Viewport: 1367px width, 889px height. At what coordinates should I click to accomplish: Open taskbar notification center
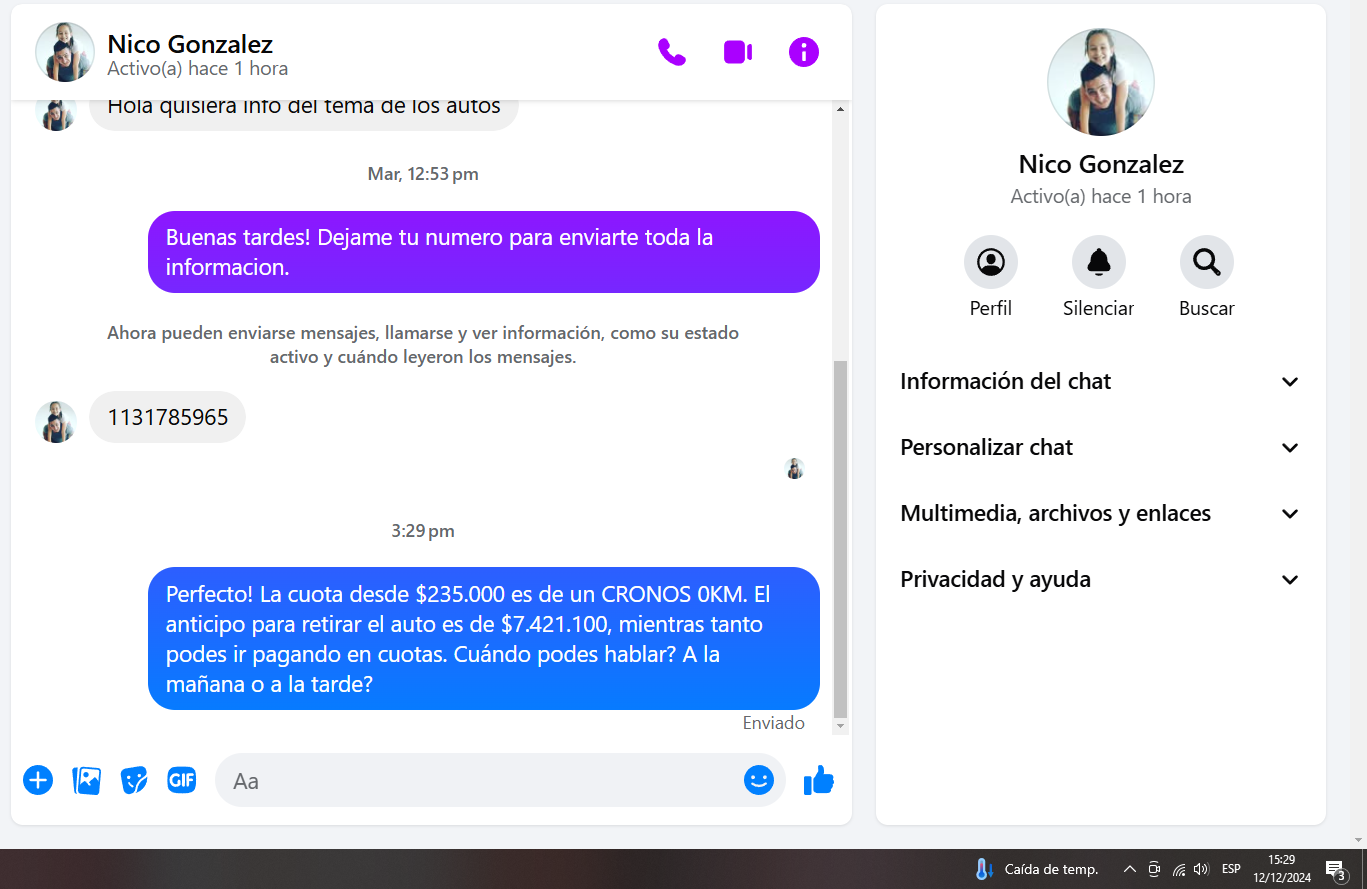point(1336,869)
